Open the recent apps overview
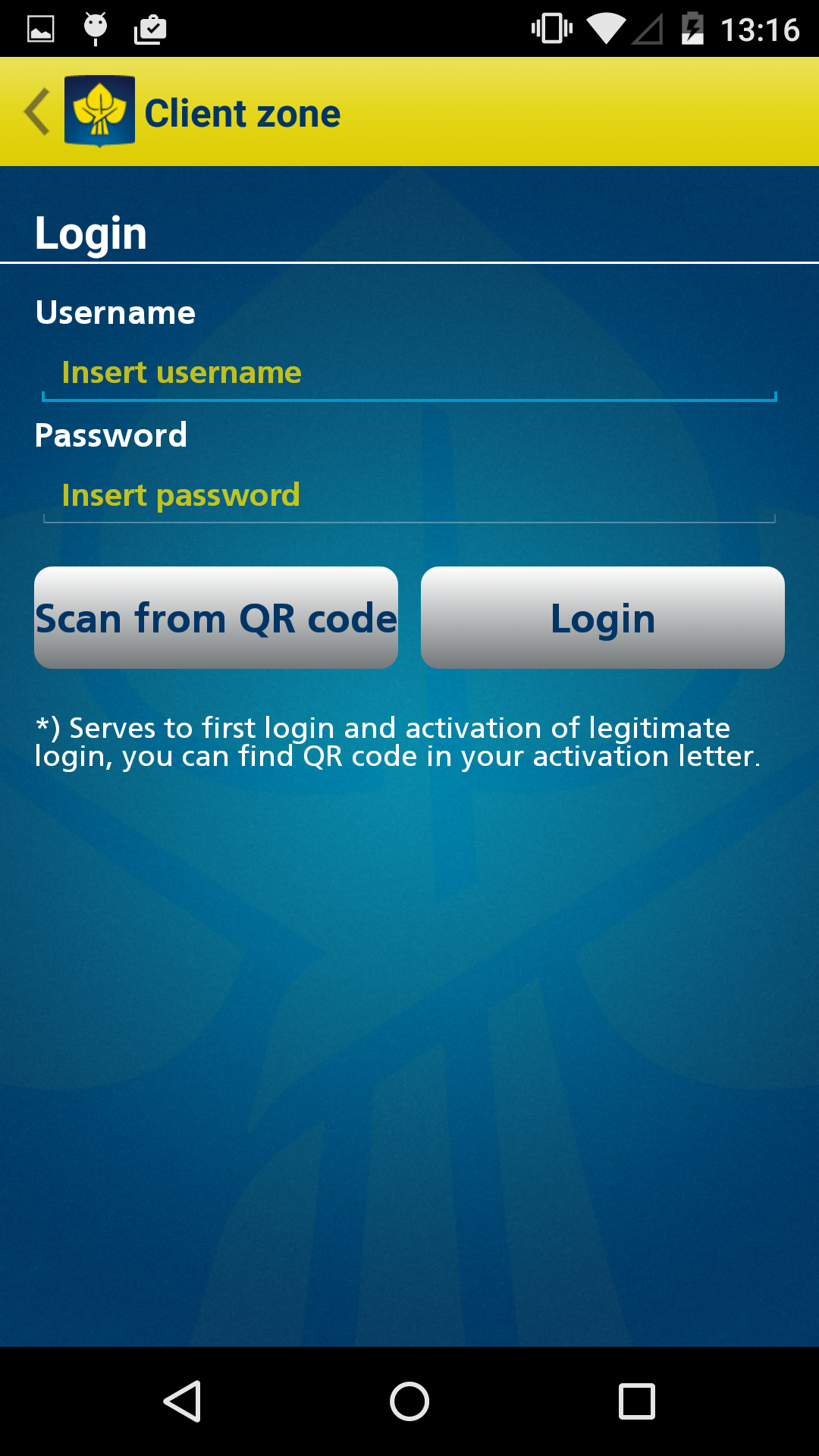 637,1401
